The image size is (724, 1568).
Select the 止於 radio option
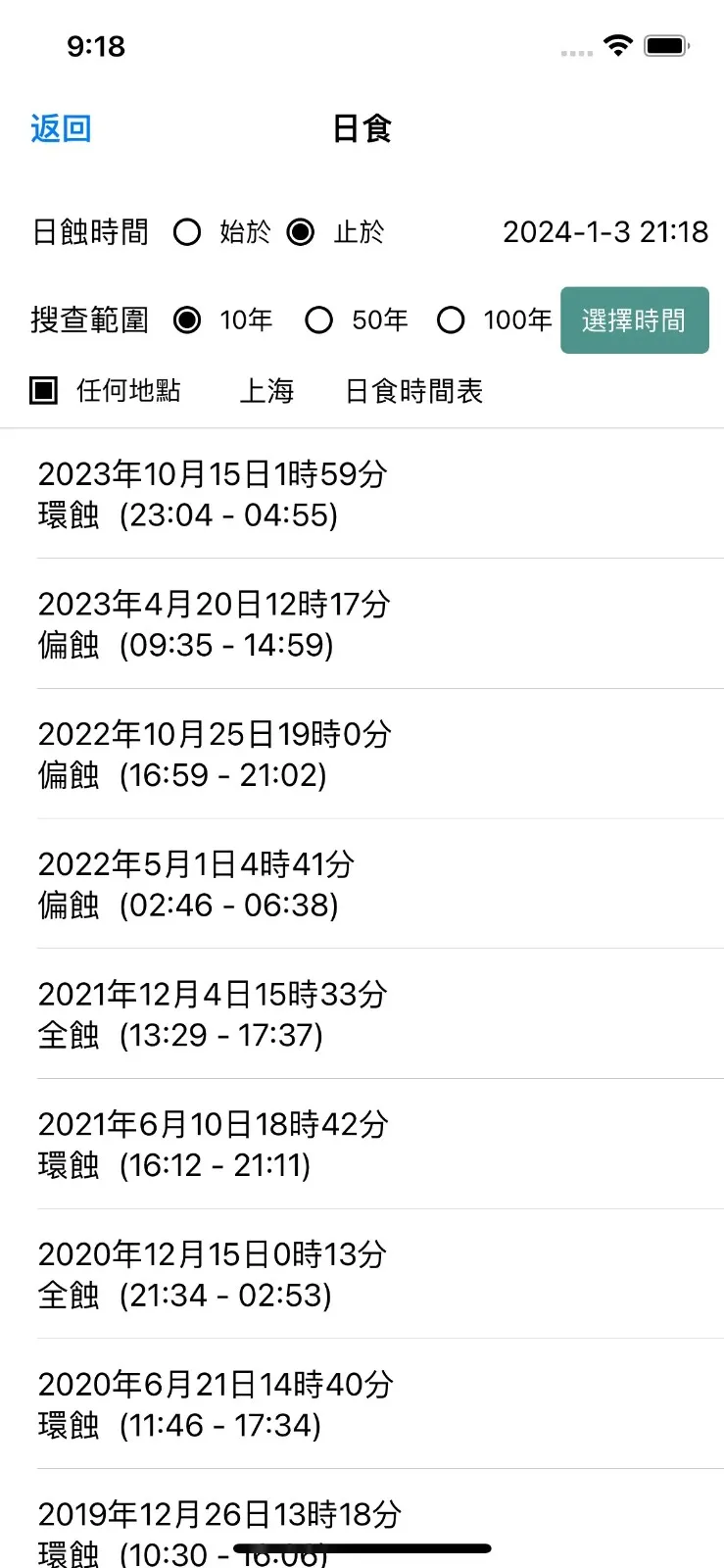[x=301, y=232]
